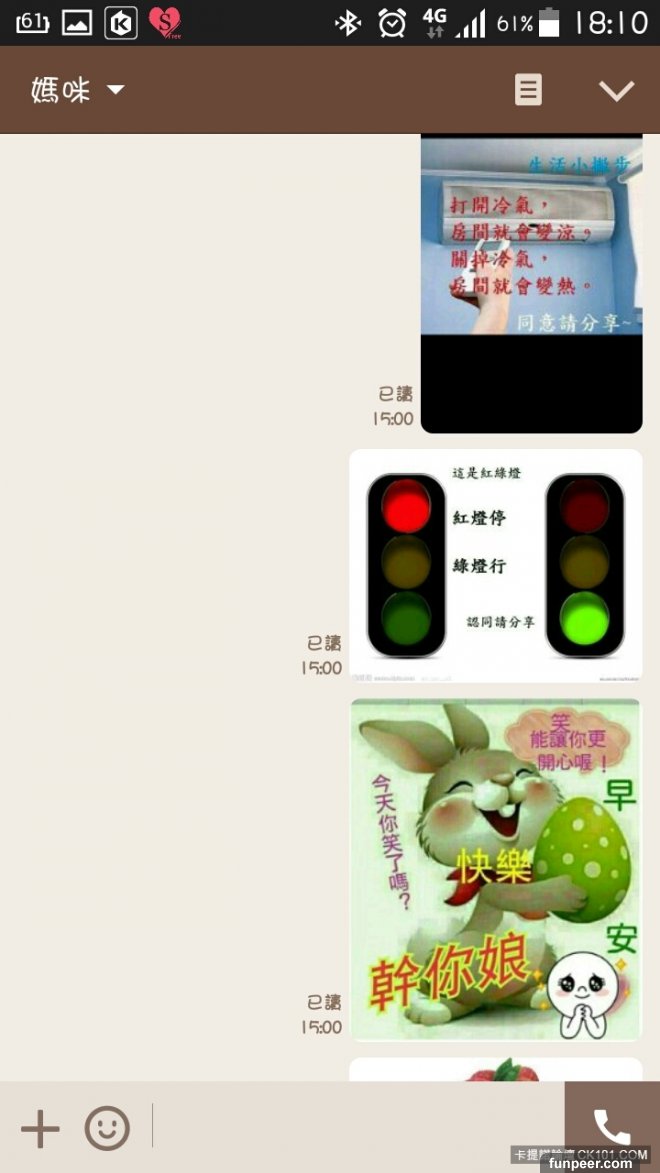
Task: Tap the plus attach button
Action: click(x=40, y=1129)
